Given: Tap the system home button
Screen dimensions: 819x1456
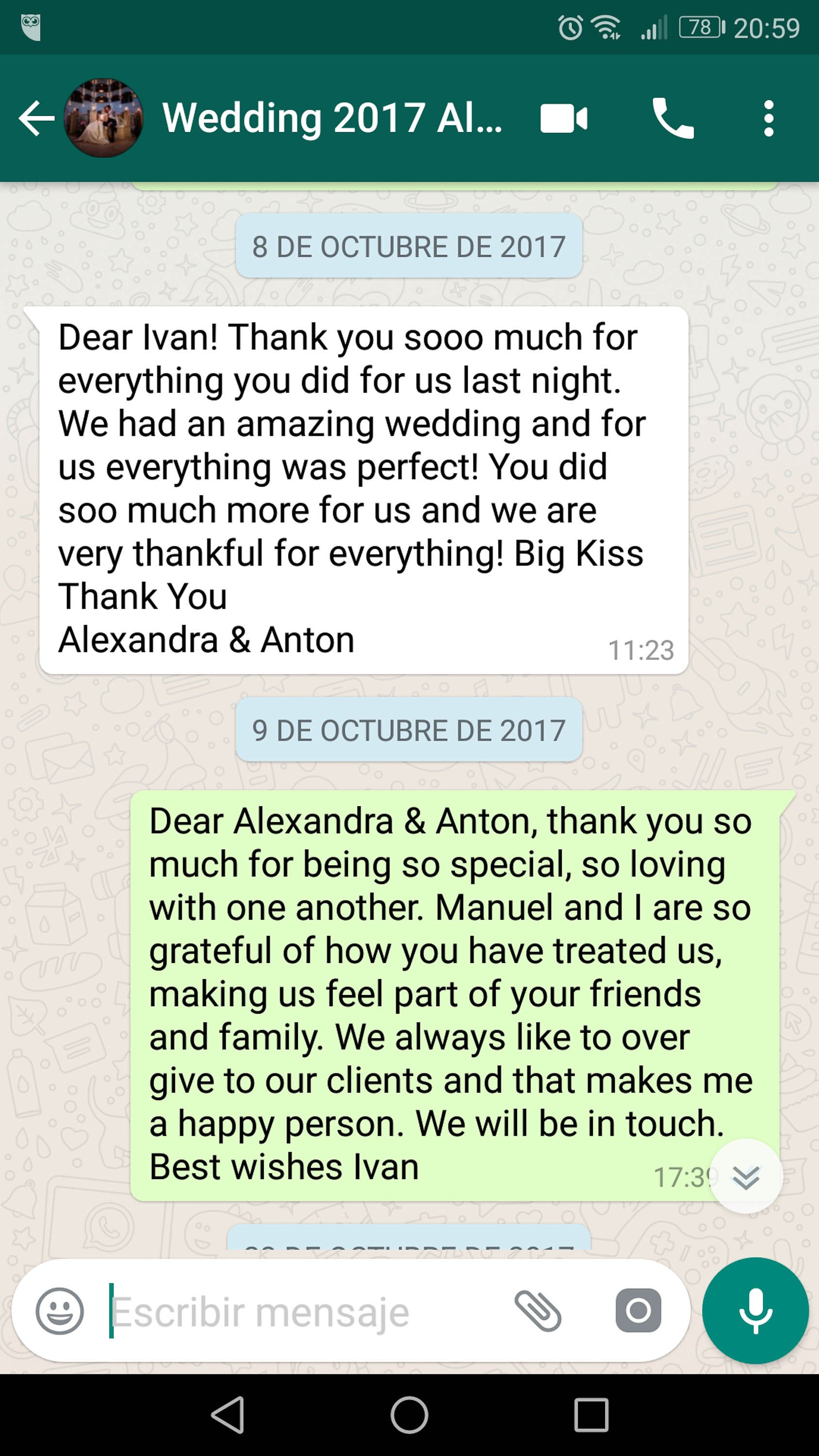Looking at the screenshot, I should (409, 1415).
